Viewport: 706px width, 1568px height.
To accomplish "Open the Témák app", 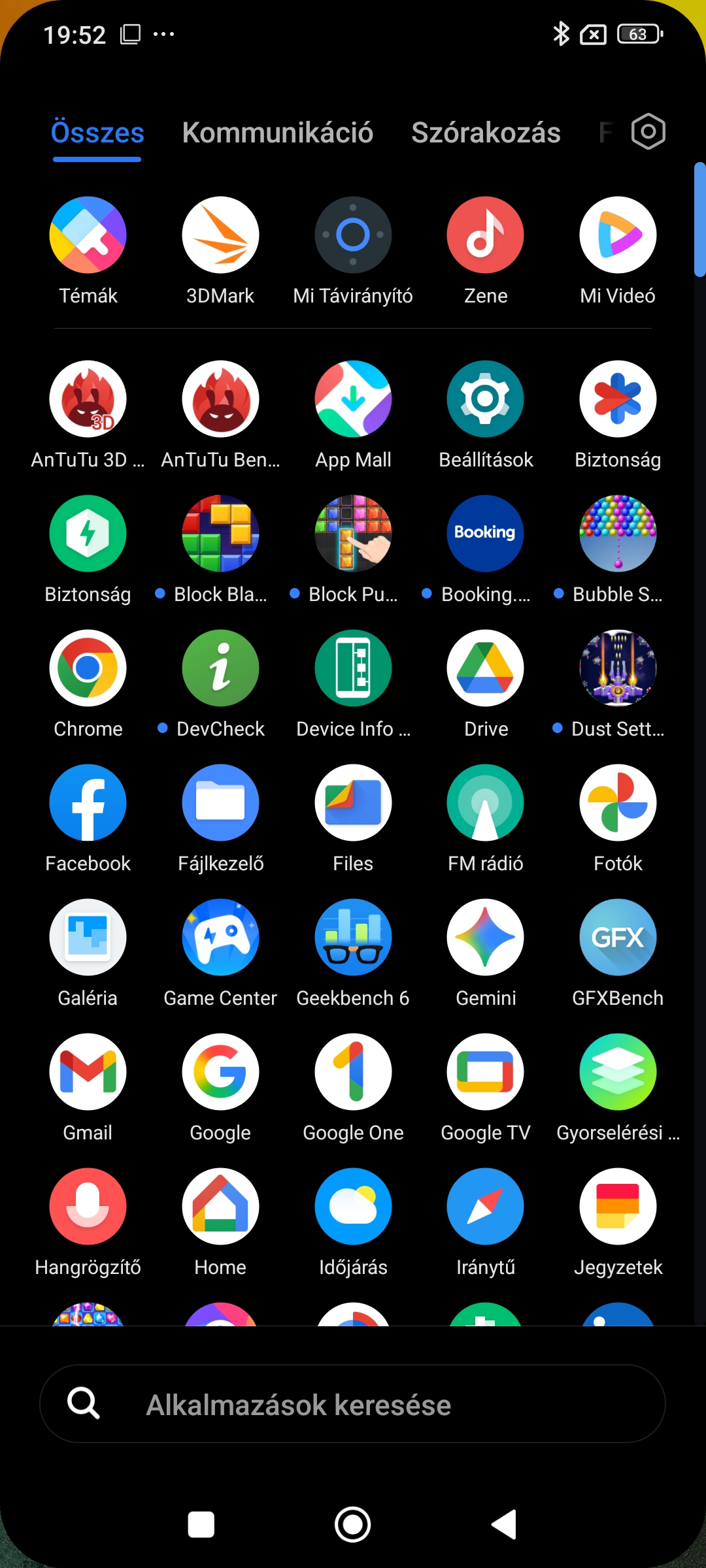I will click(x=88, y=235).
